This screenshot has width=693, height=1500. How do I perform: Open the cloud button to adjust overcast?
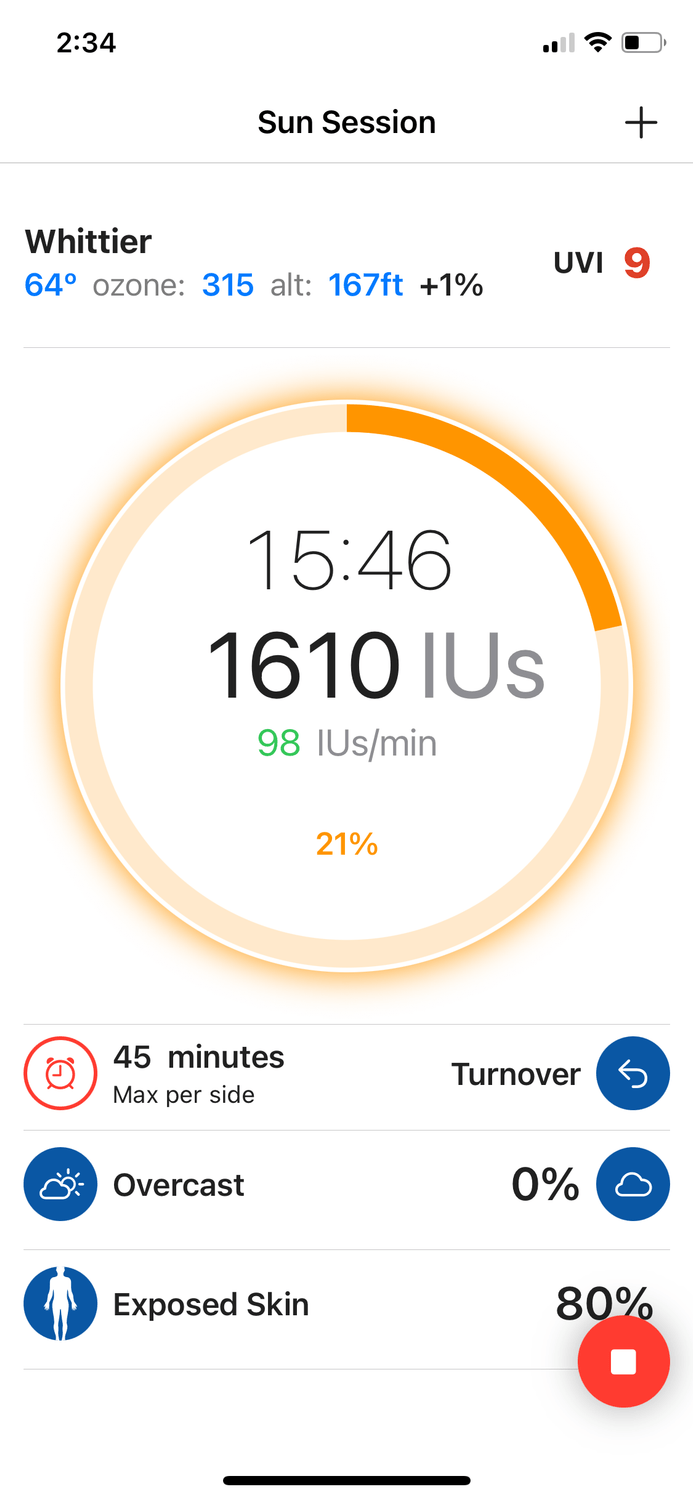[633, 1185]
